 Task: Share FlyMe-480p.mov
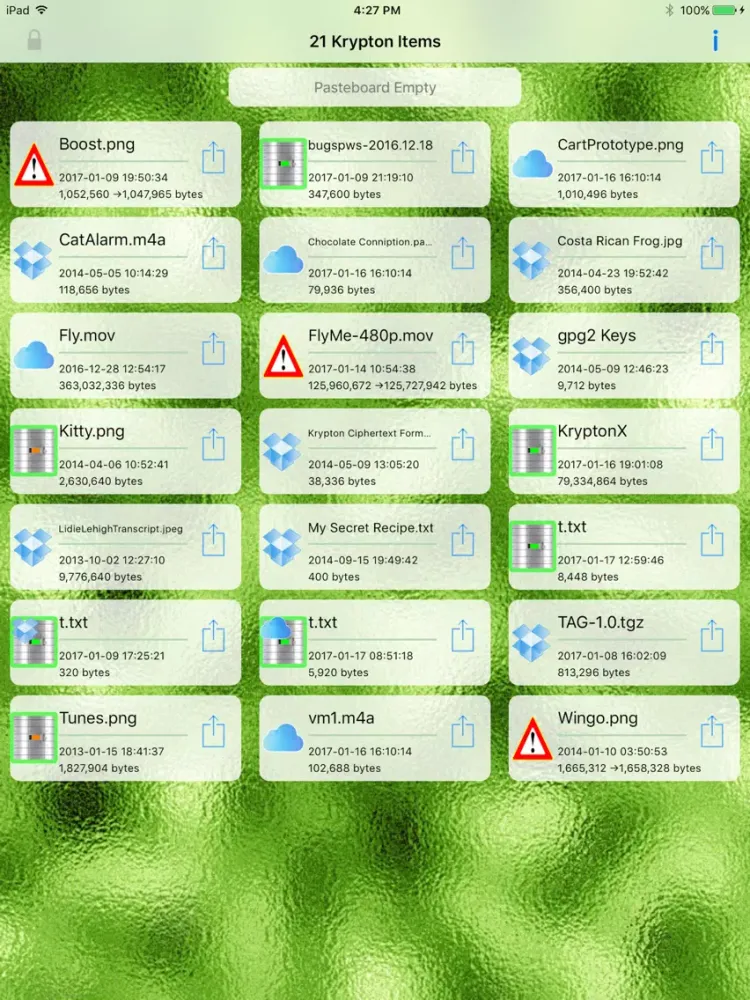pyautogui.click(x=462, y=349)
